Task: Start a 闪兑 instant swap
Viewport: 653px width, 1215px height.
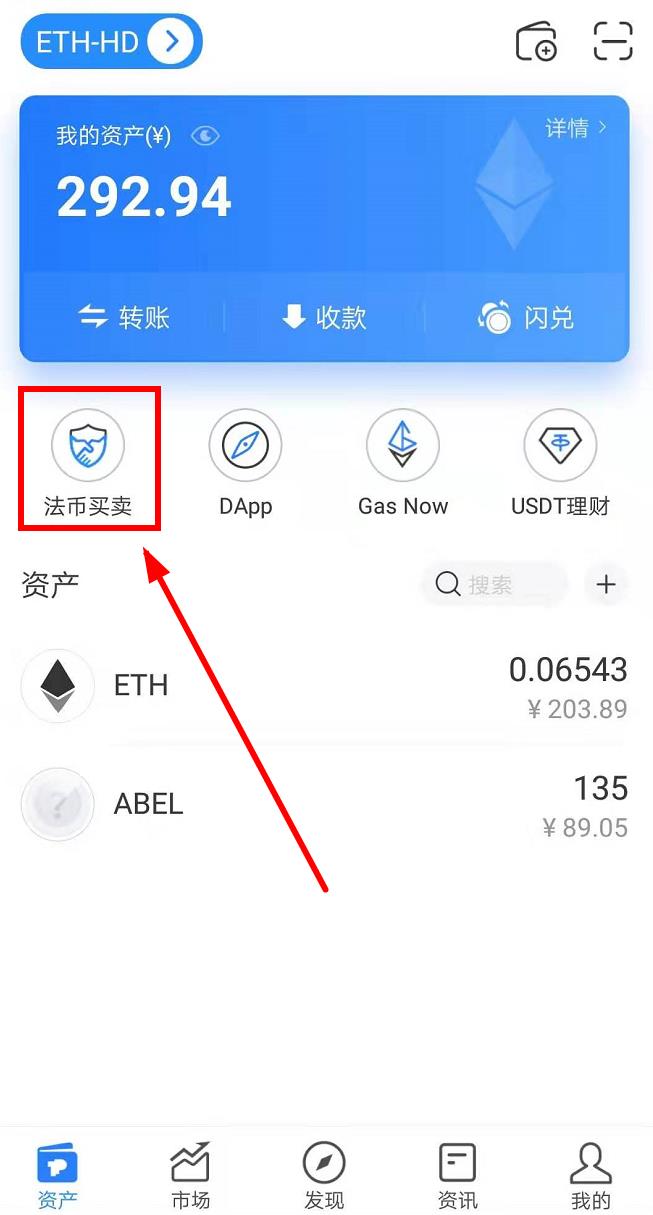Action: pyautogui.click(x=526, y=318)
